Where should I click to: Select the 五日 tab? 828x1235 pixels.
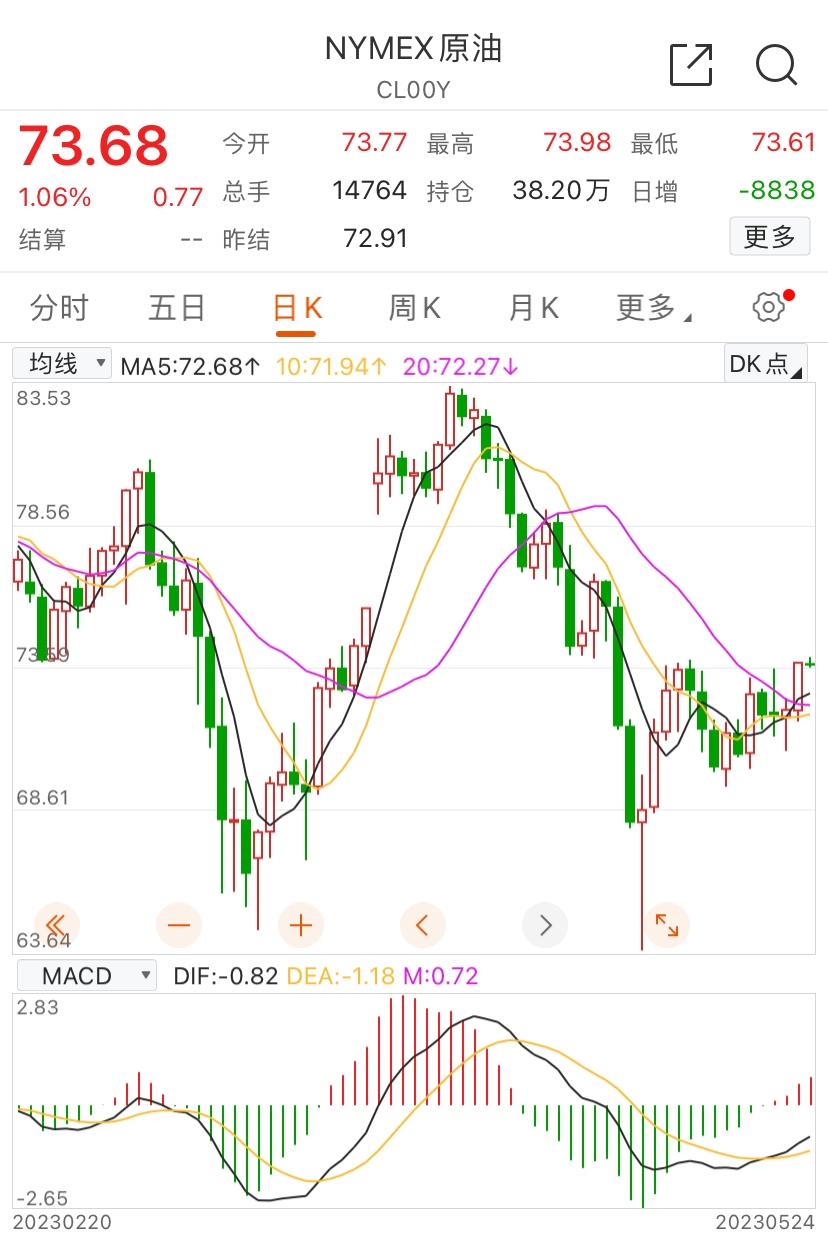(175, 307)
